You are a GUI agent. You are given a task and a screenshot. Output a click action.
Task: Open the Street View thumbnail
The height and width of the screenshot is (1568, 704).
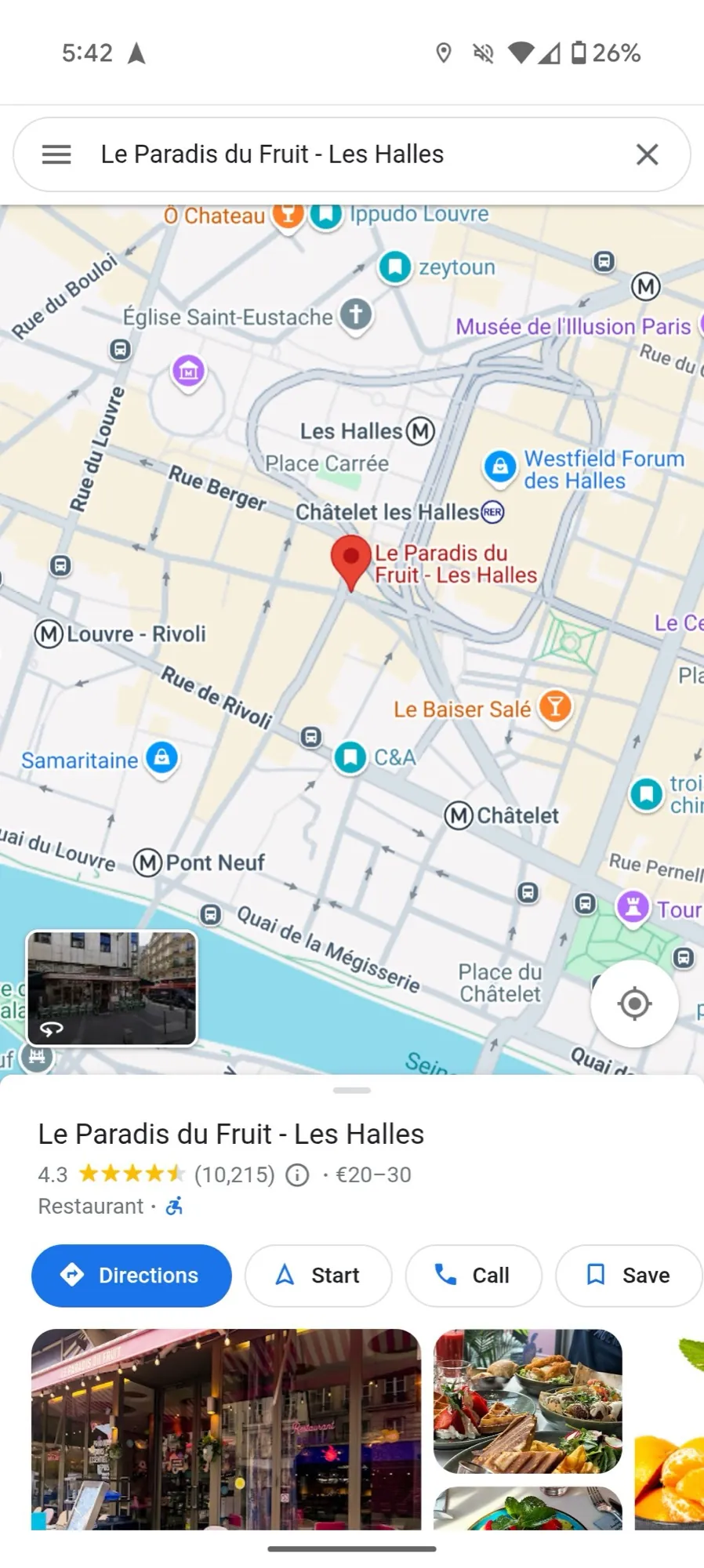pos(112,988)
